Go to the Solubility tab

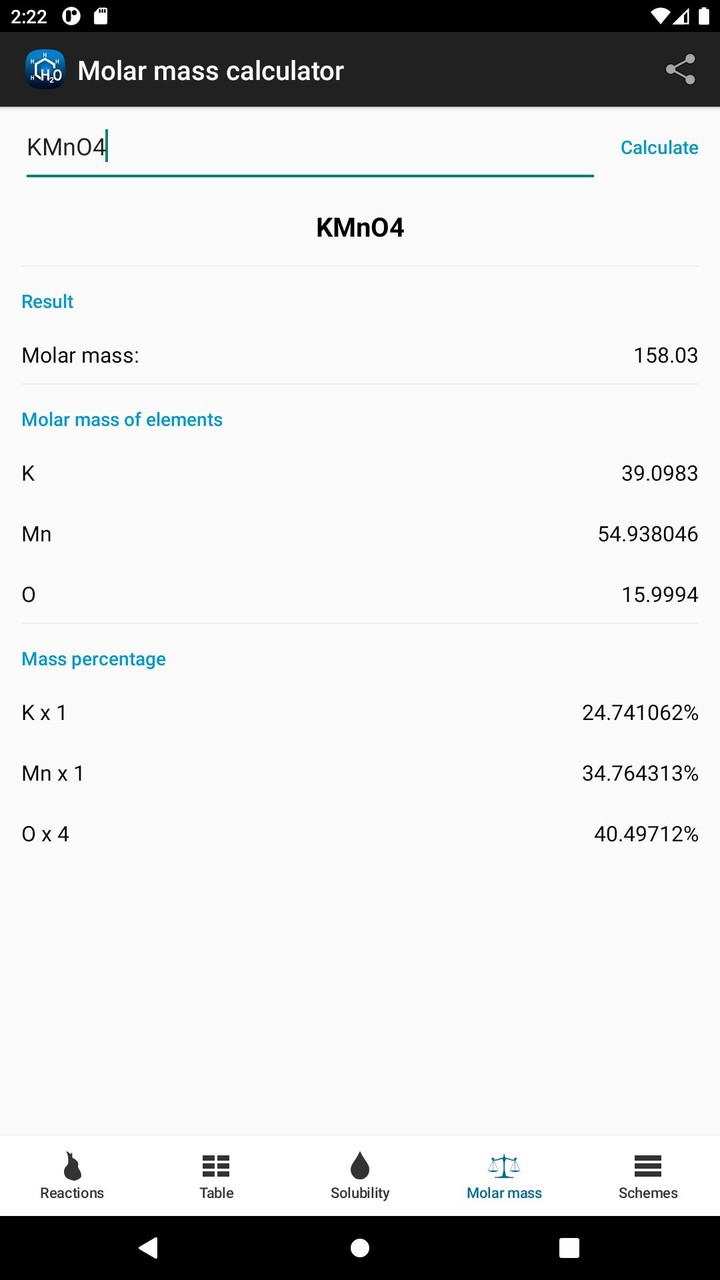(360, 1176)
